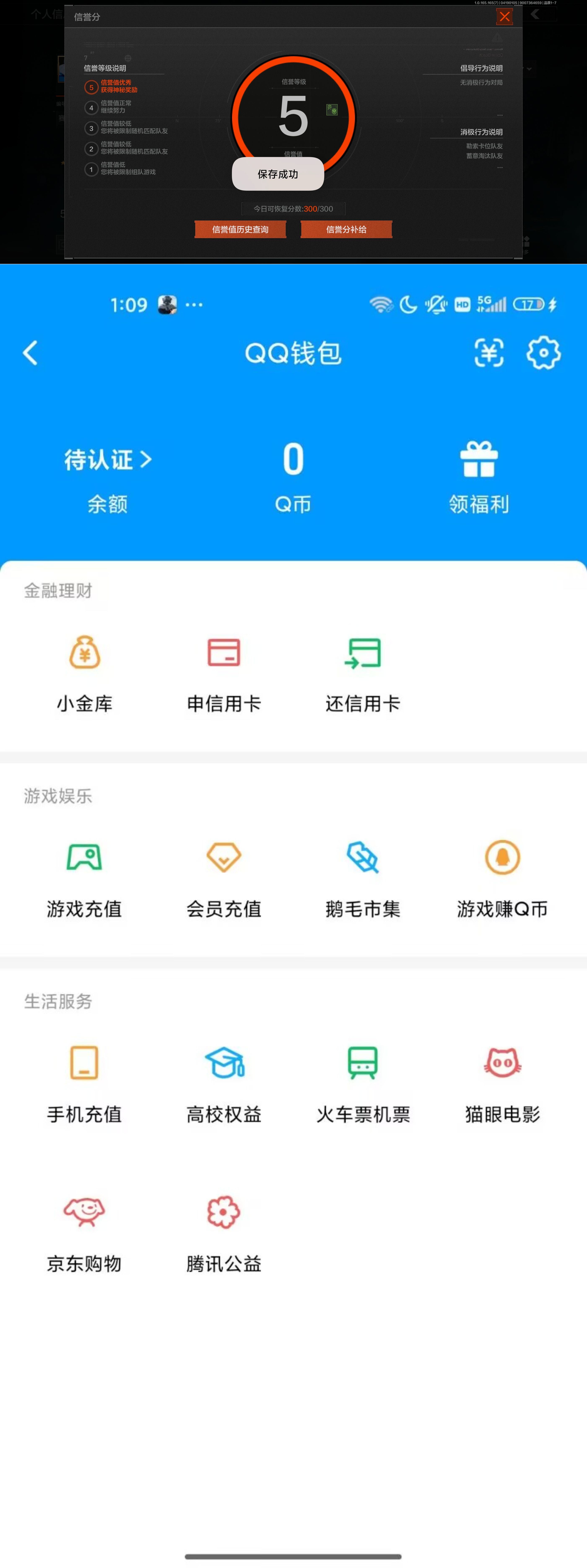Click 信誉值历史查询 history button
Image resolution: width=587 pixels, height=1568 pixels.
pyautogui.click(x=240, y=229)
